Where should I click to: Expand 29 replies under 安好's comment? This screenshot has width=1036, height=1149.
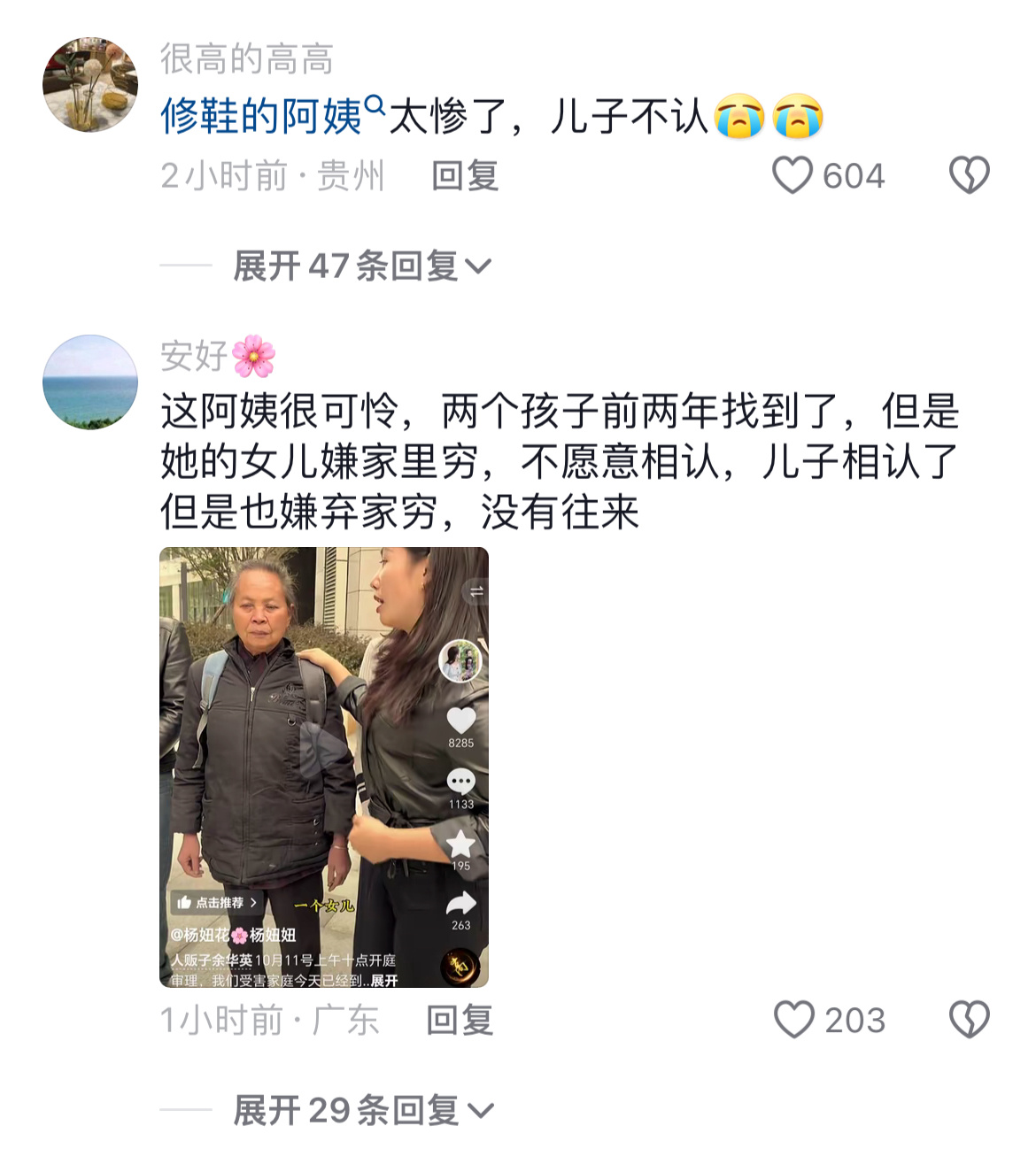(362, 1110)
